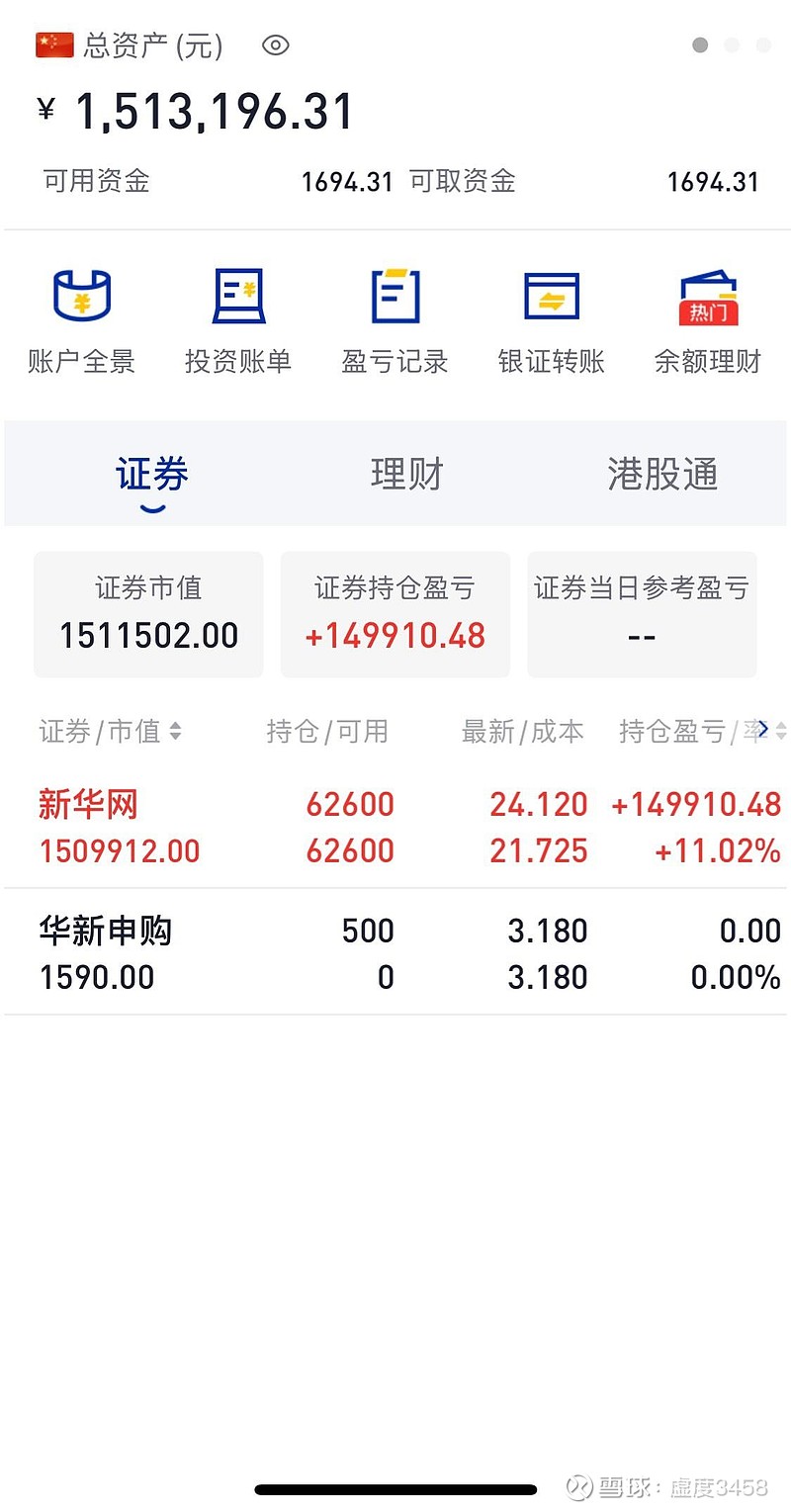791x1512 pixels.
Task: Sort holdings by 证券/市值 column
Action: [110, 732]
